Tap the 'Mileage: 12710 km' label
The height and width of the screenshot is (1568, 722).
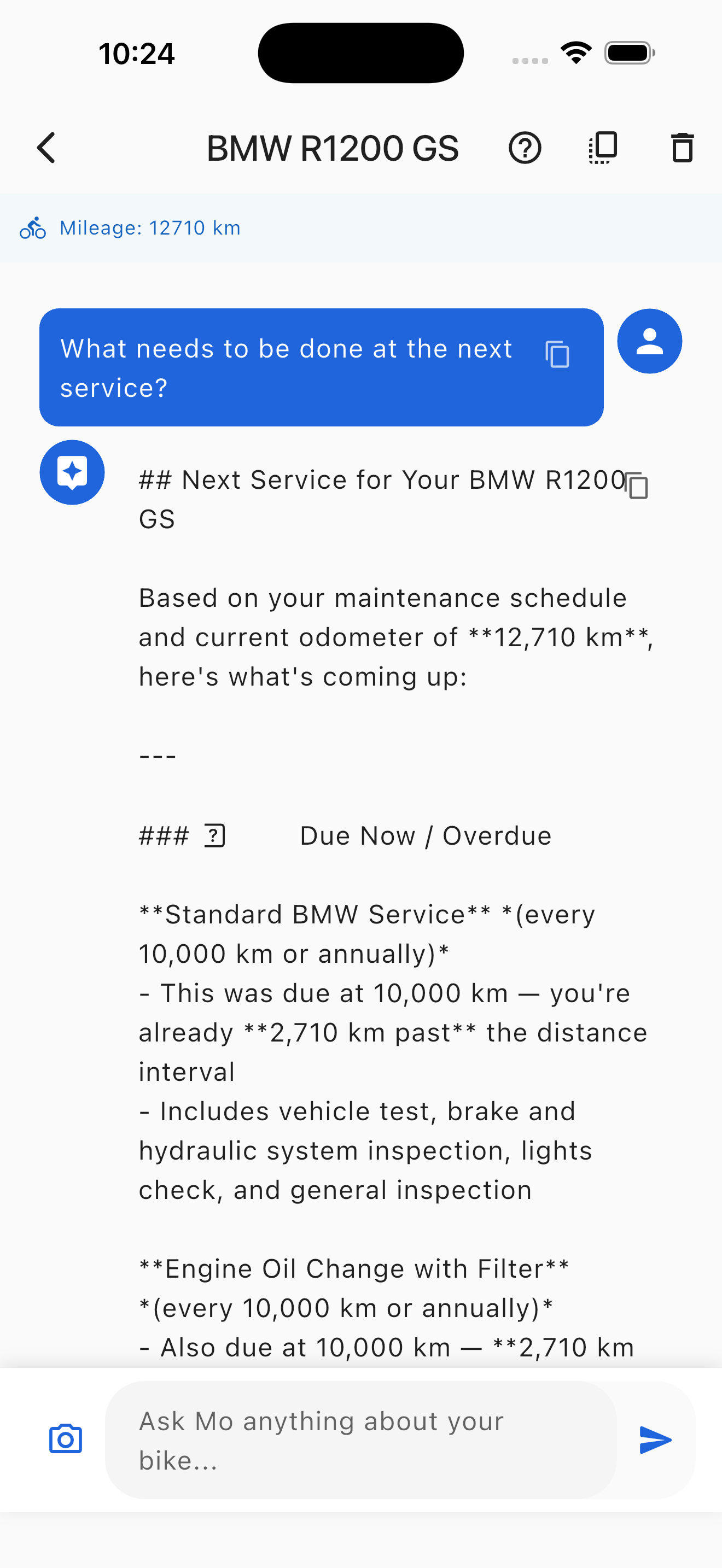[x=150, y=227]
